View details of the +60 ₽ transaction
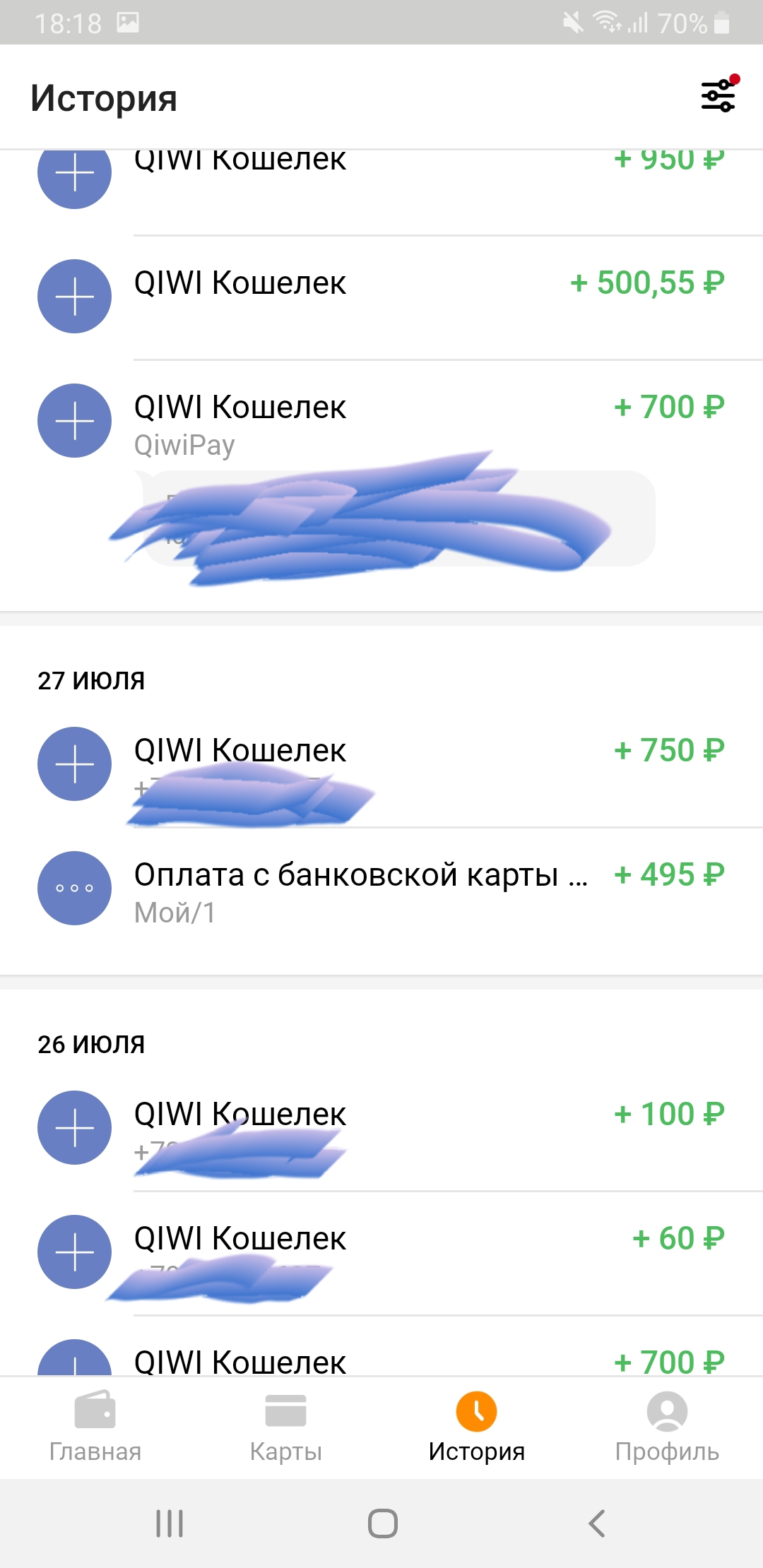The height and width of the screenshot is (1568, 763). pyautogui.click(x=381, y=1253)
